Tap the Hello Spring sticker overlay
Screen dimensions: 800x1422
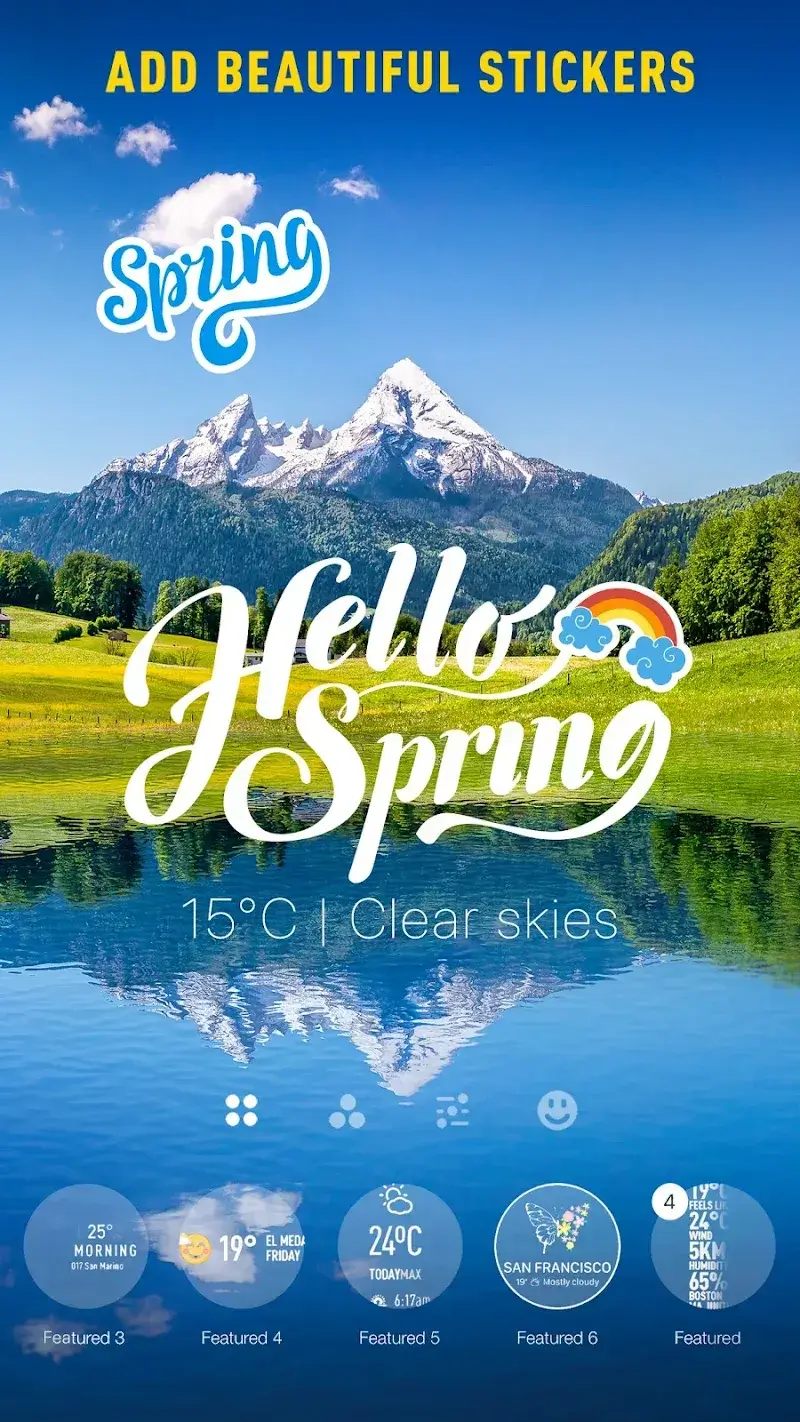coord(400,690)
